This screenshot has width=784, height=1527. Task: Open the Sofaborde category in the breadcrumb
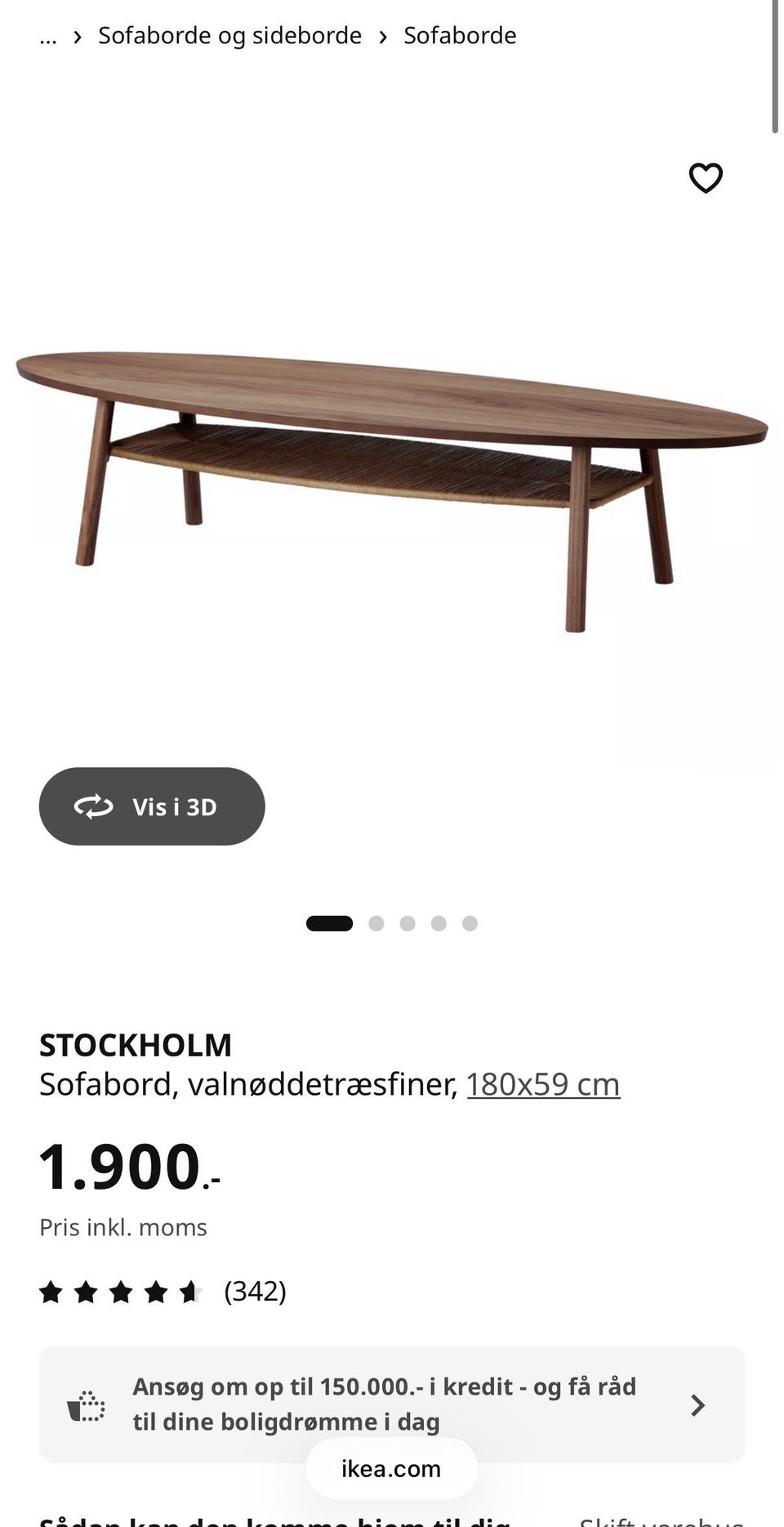(x=460, y=36)
